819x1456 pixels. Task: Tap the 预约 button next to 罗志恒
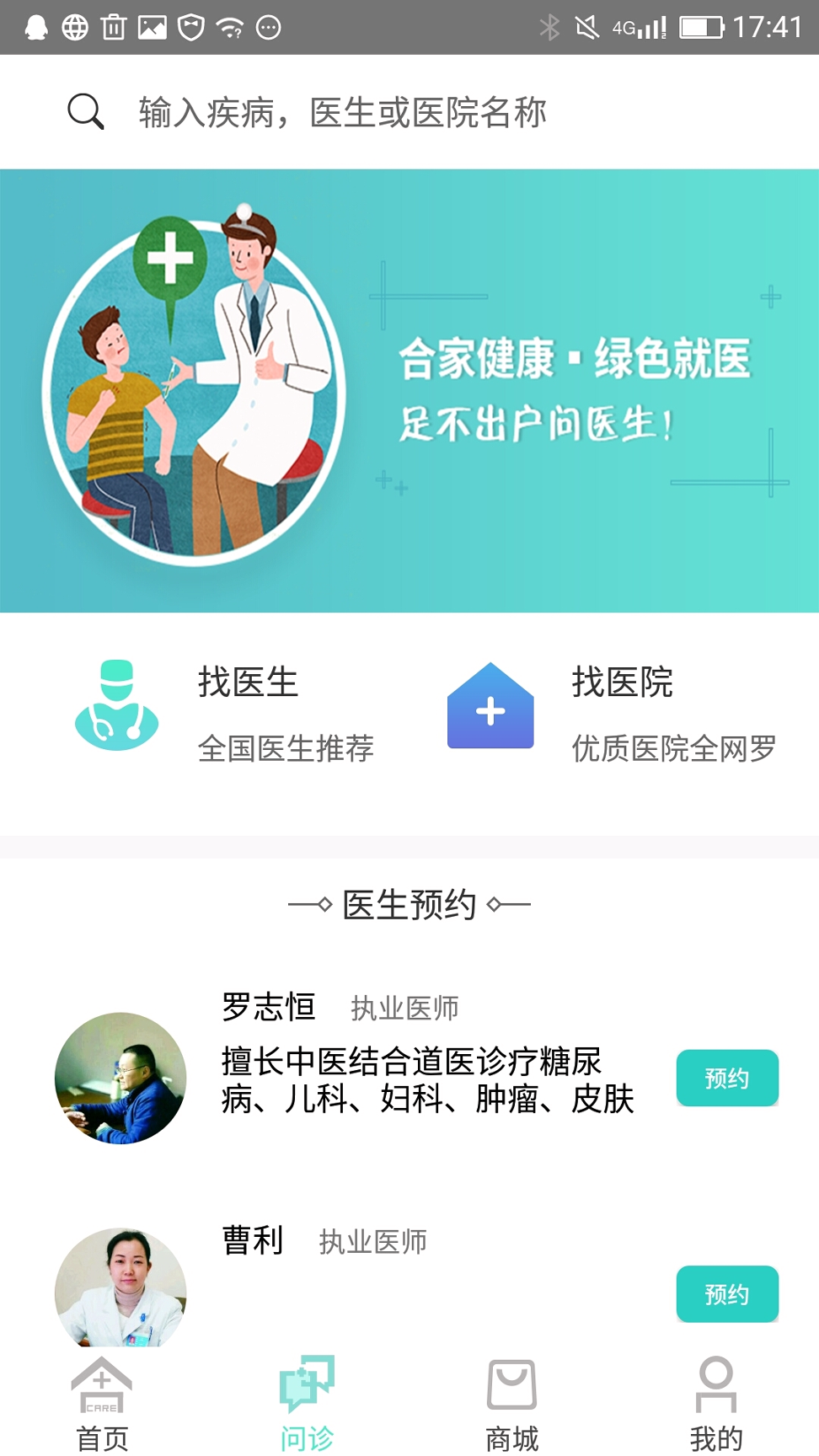coord(726,1077)
